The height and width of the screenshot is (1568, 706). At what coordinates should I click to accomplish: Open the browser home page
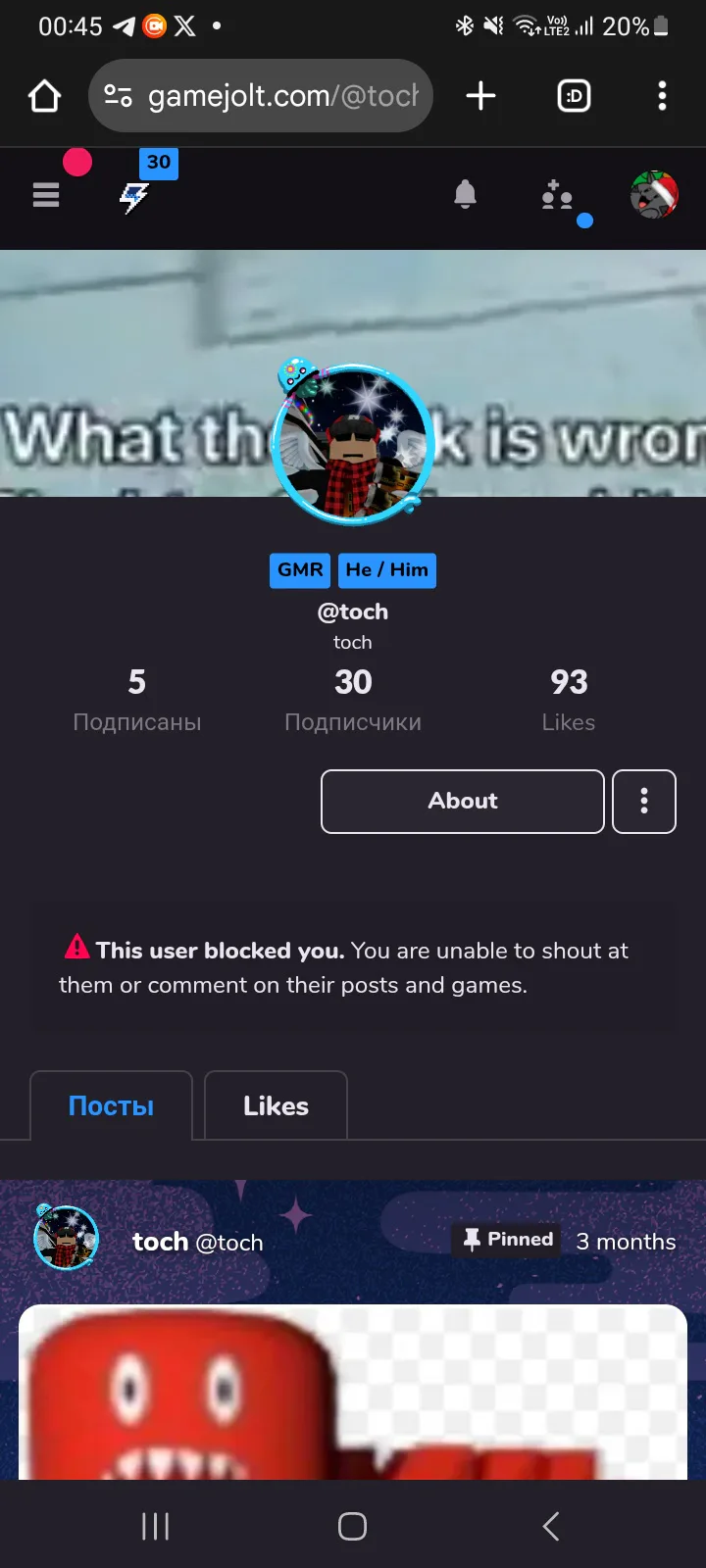(x=44, y=96)
